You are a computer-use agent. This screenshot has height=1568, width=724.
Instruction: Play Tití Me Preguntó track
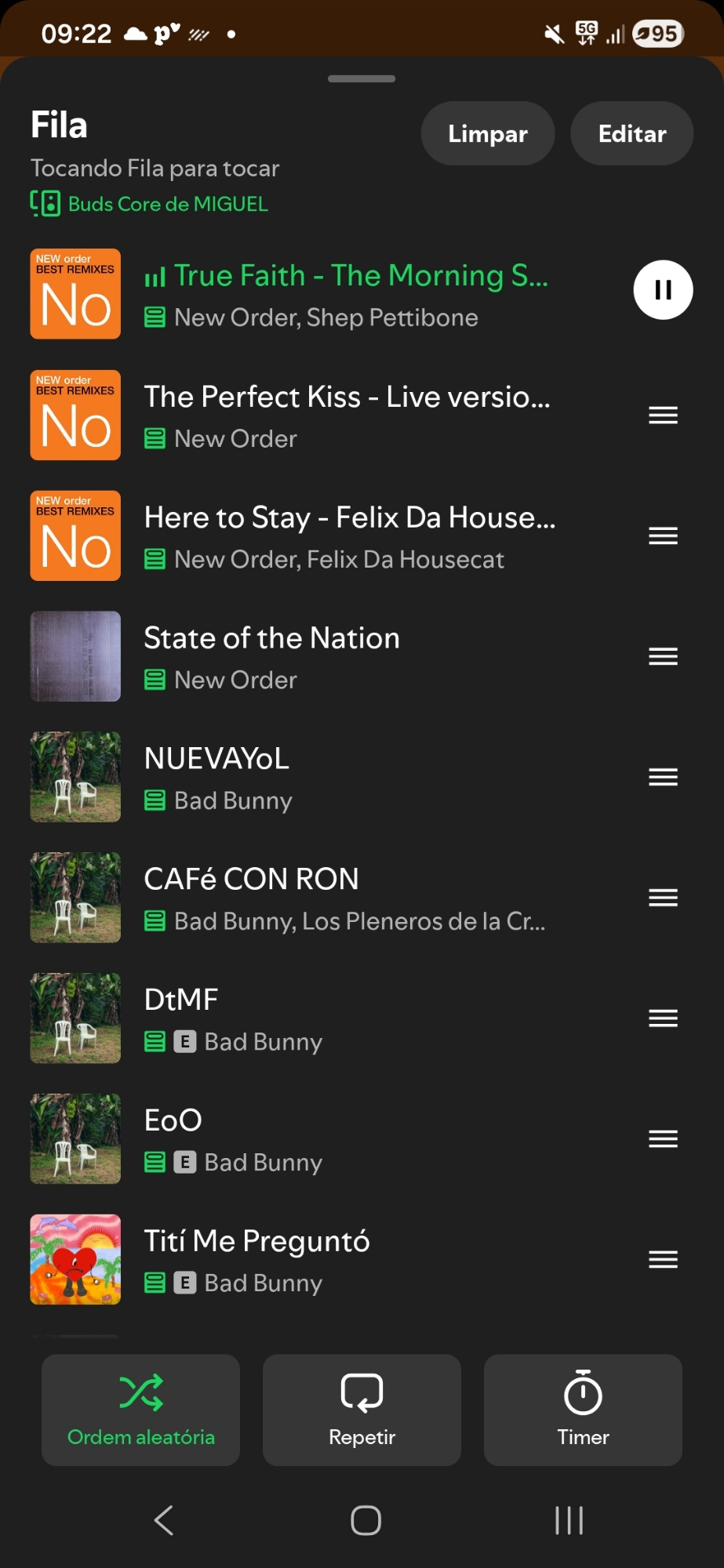256,1259
